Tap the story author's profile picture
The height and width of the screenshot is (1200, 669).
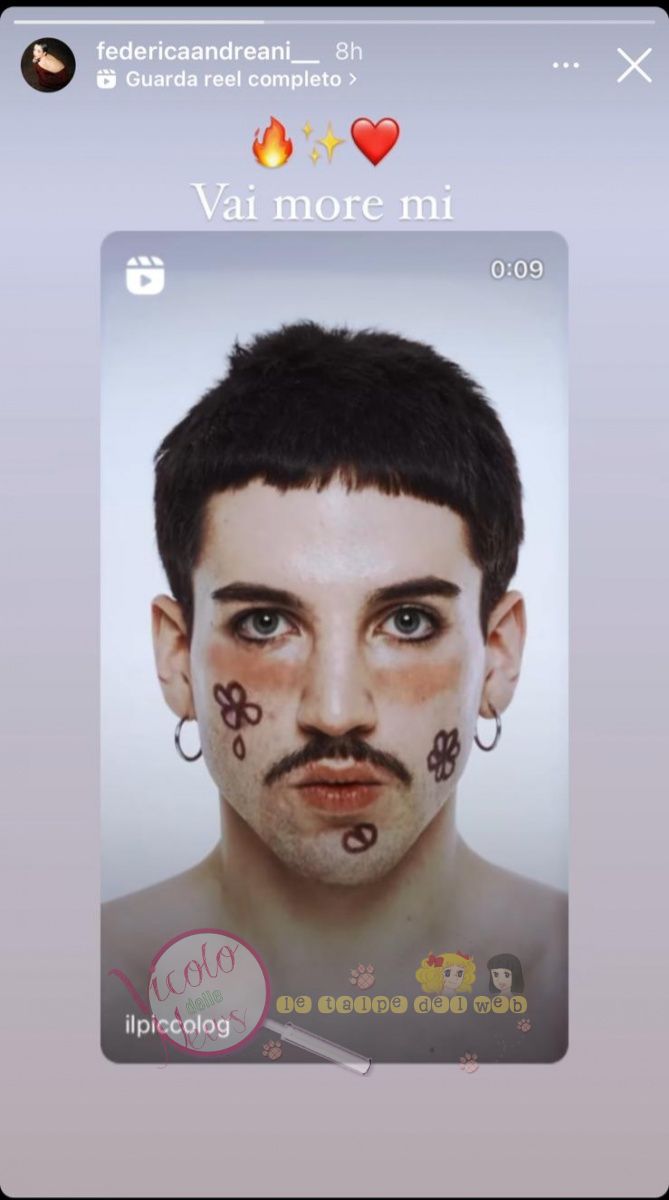click(48, 65)
